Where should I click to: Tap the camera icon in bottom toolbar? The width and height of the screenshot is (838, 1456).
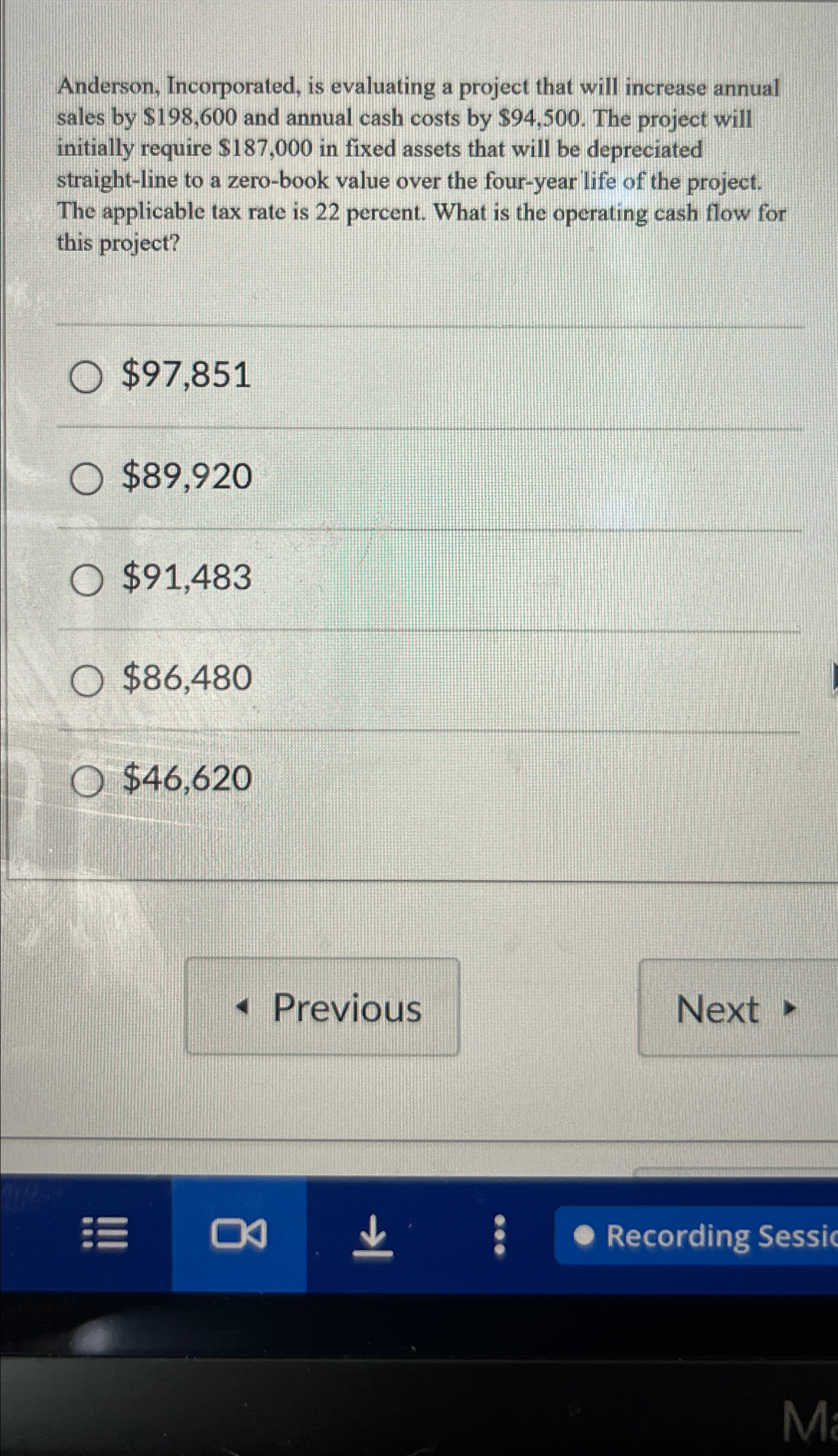click(x=239, y=1234)
